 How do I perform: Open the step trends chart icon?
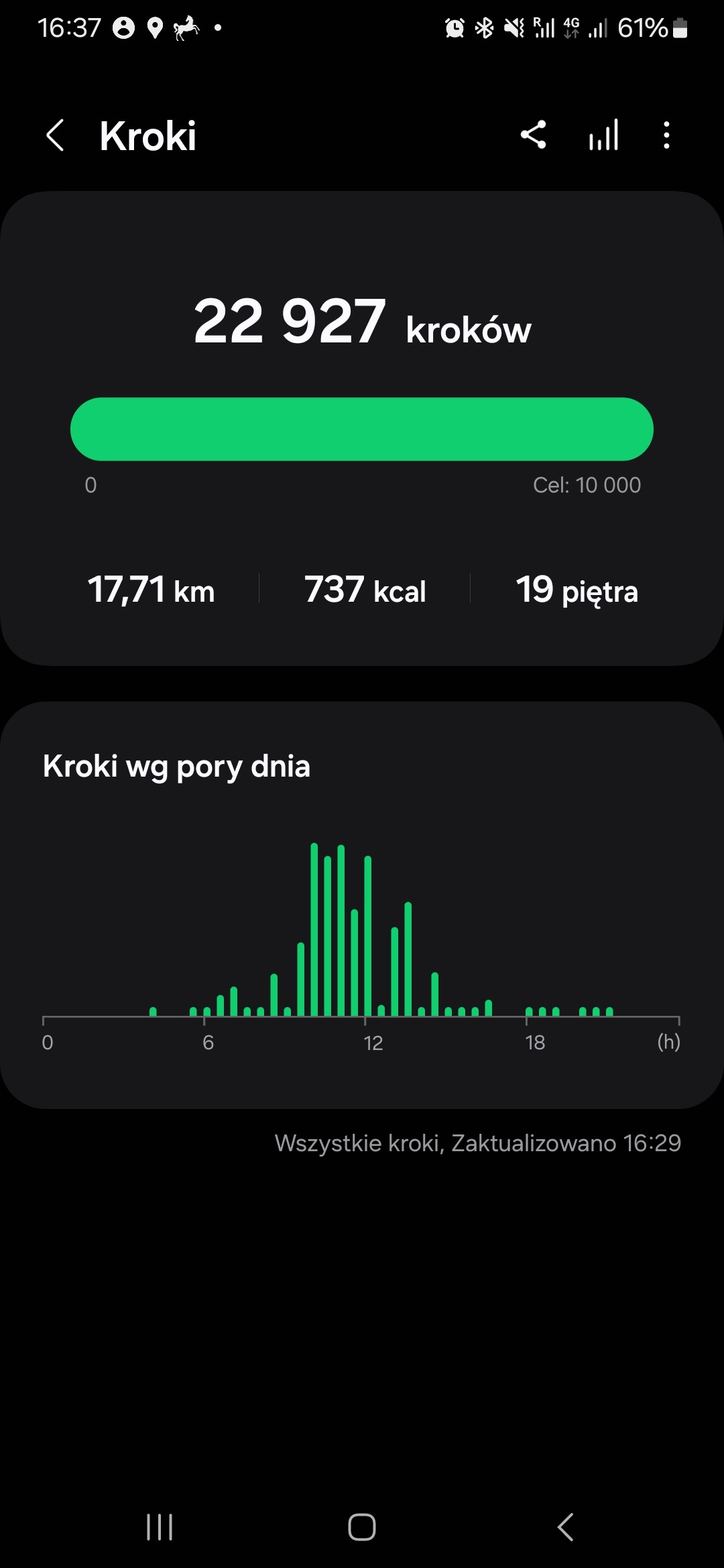(x=603, y=135)
